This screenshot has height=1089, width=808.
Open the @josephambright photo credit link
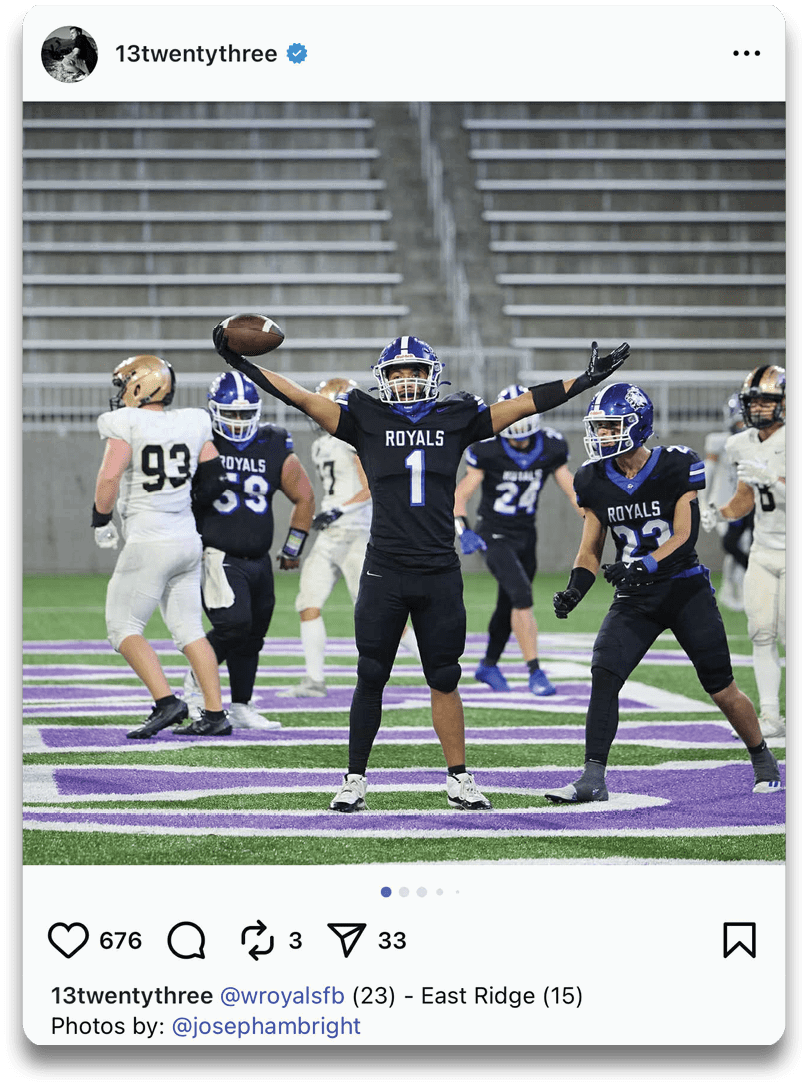[x=266, y=1026]
